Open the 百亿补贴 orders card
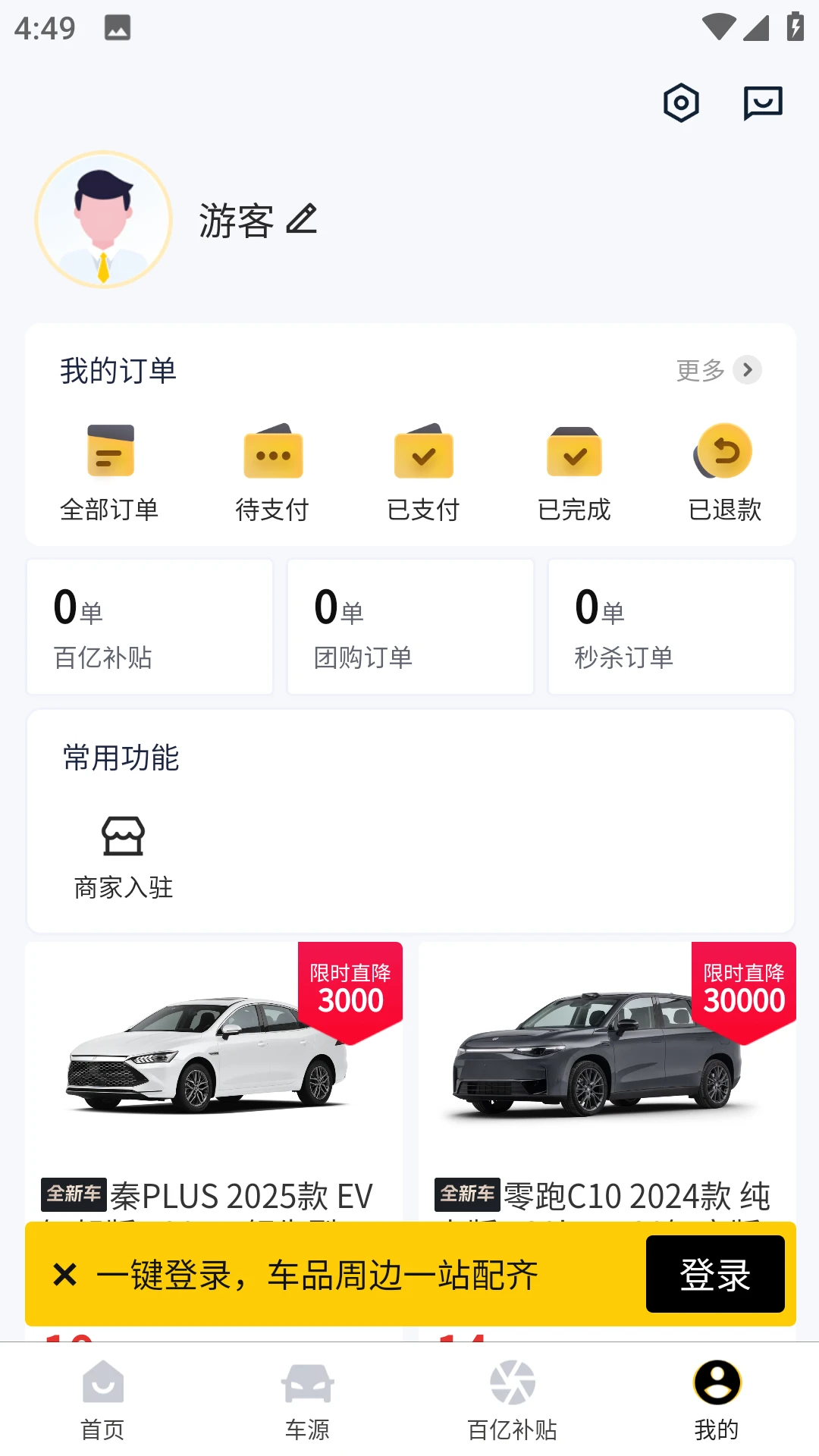The height and width of the screenshot is (1456, 819). point(149,627)
